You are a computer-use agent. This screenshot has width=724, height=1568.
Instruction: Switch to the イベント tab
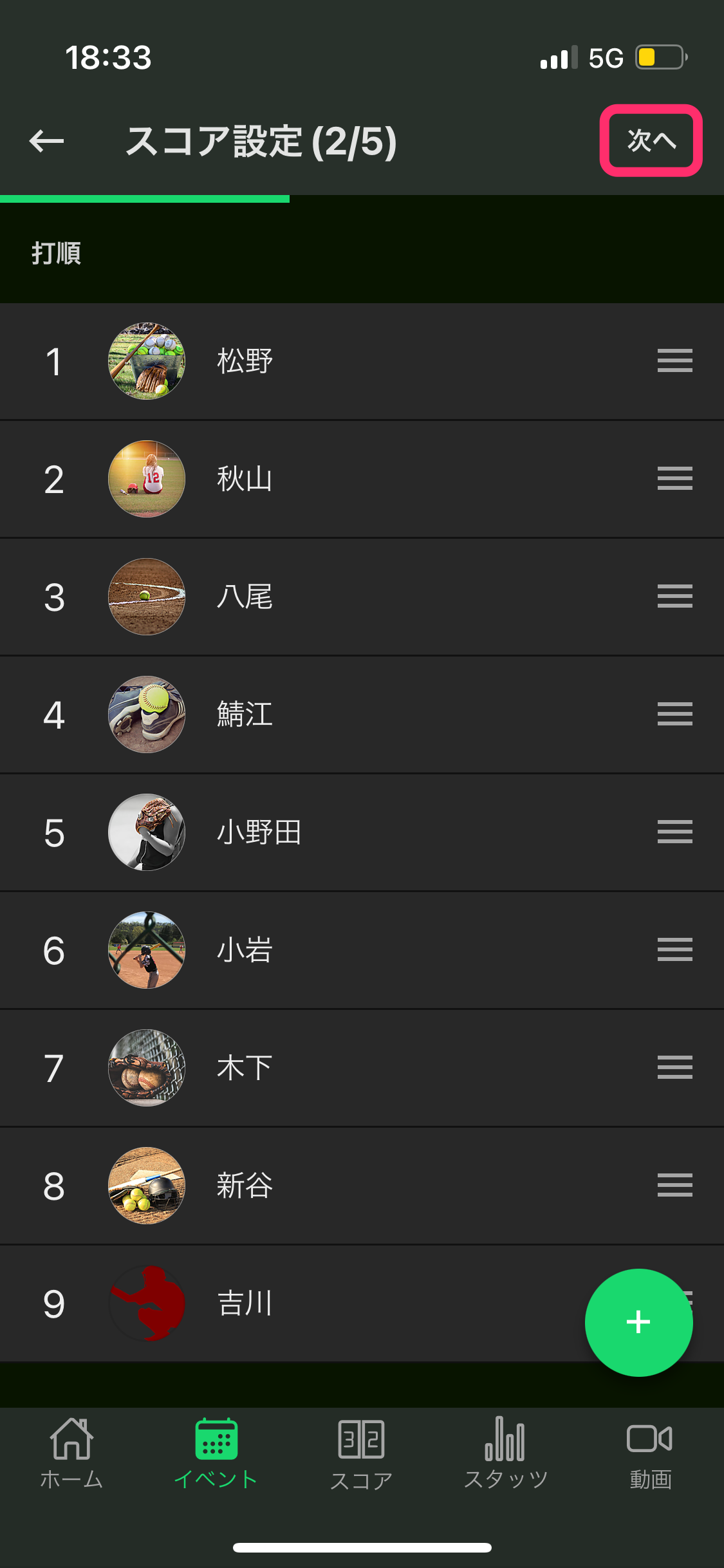(x=216, y=1455)
